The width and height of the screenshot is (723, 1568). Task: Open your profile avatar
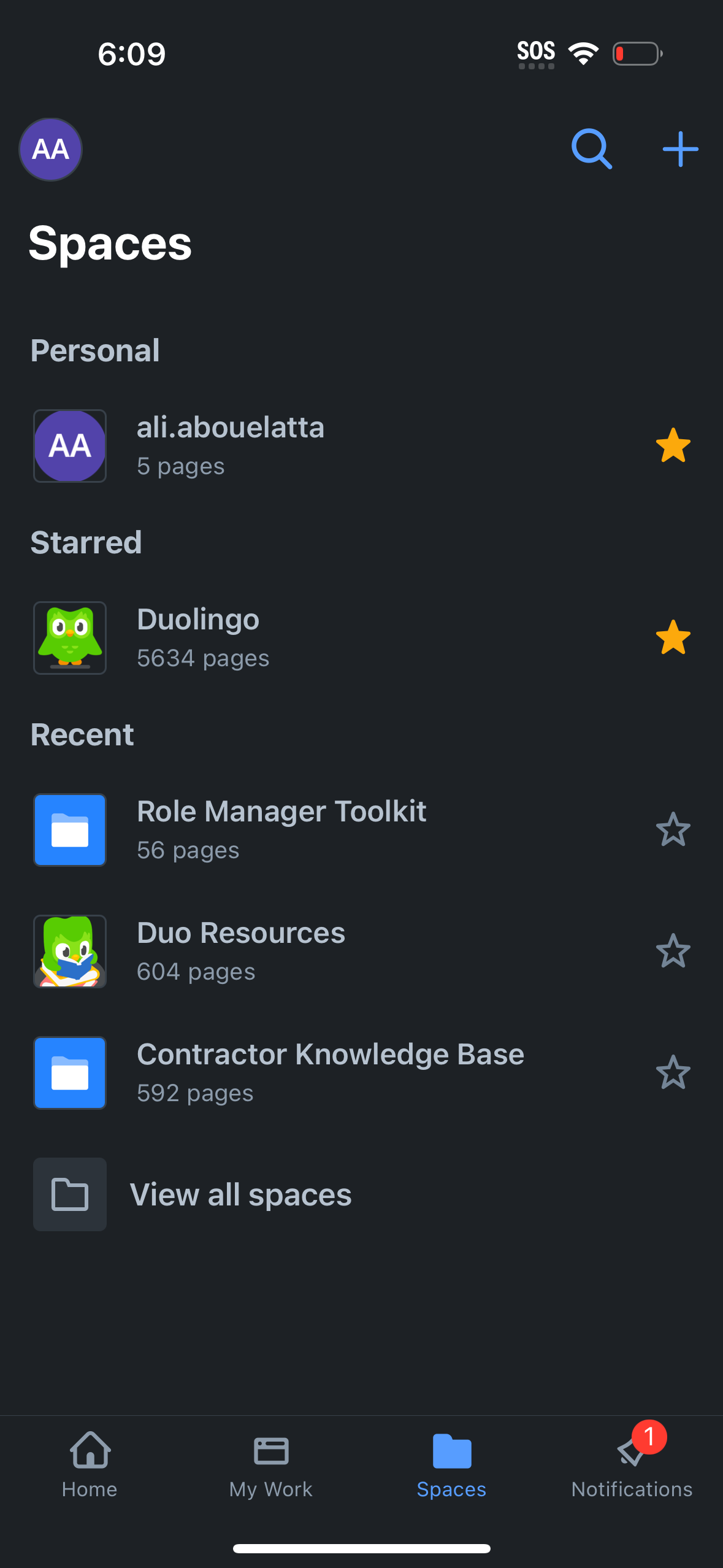pos(51,149)
